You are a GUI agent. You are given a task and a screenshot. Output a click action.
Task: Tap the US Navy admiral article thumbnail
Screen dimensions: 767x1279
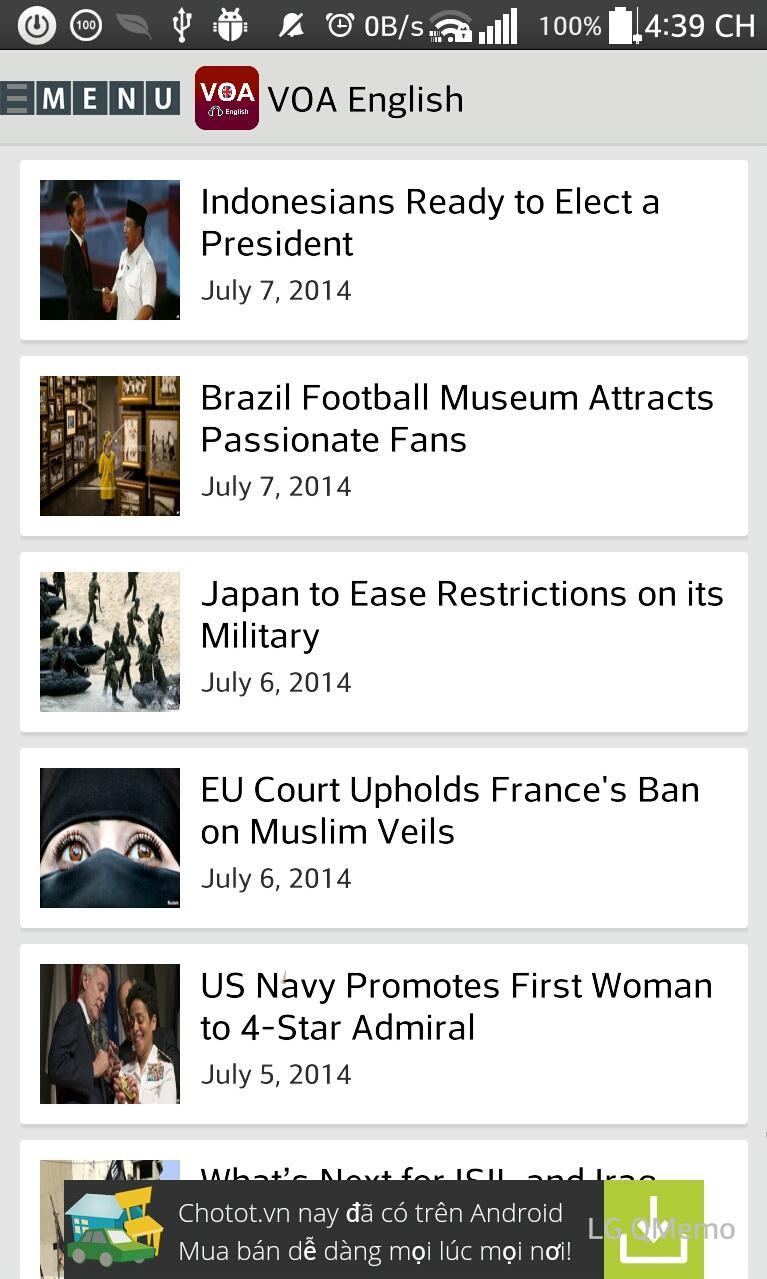110,1034
